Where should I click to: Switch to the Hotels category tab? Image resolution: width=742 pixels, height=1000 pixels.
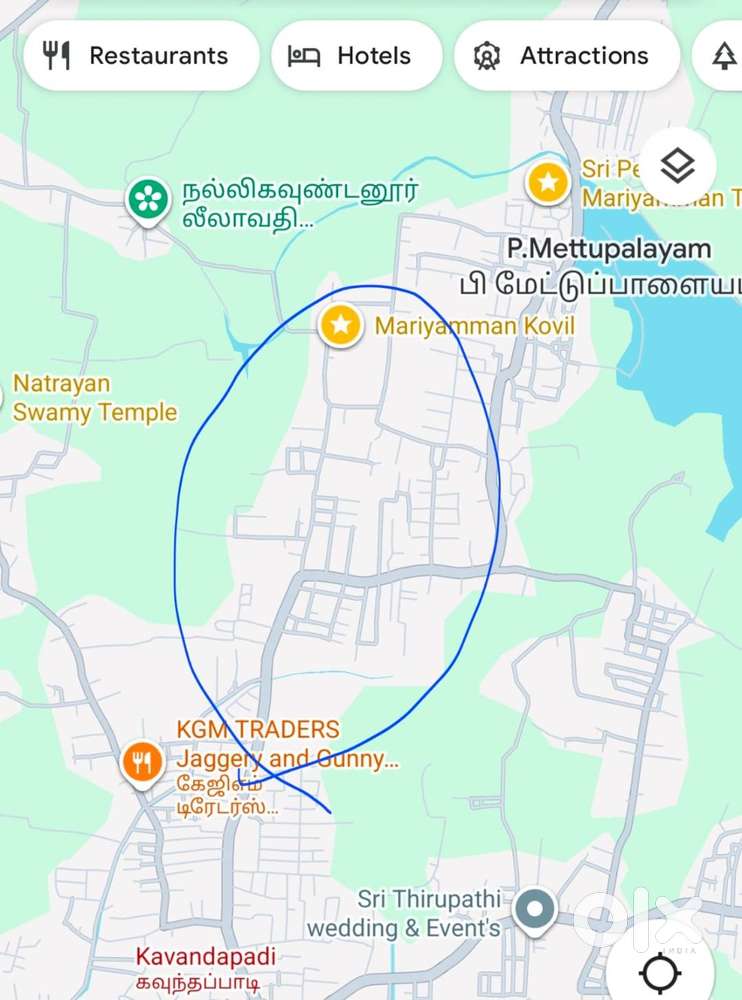[356, 55]
